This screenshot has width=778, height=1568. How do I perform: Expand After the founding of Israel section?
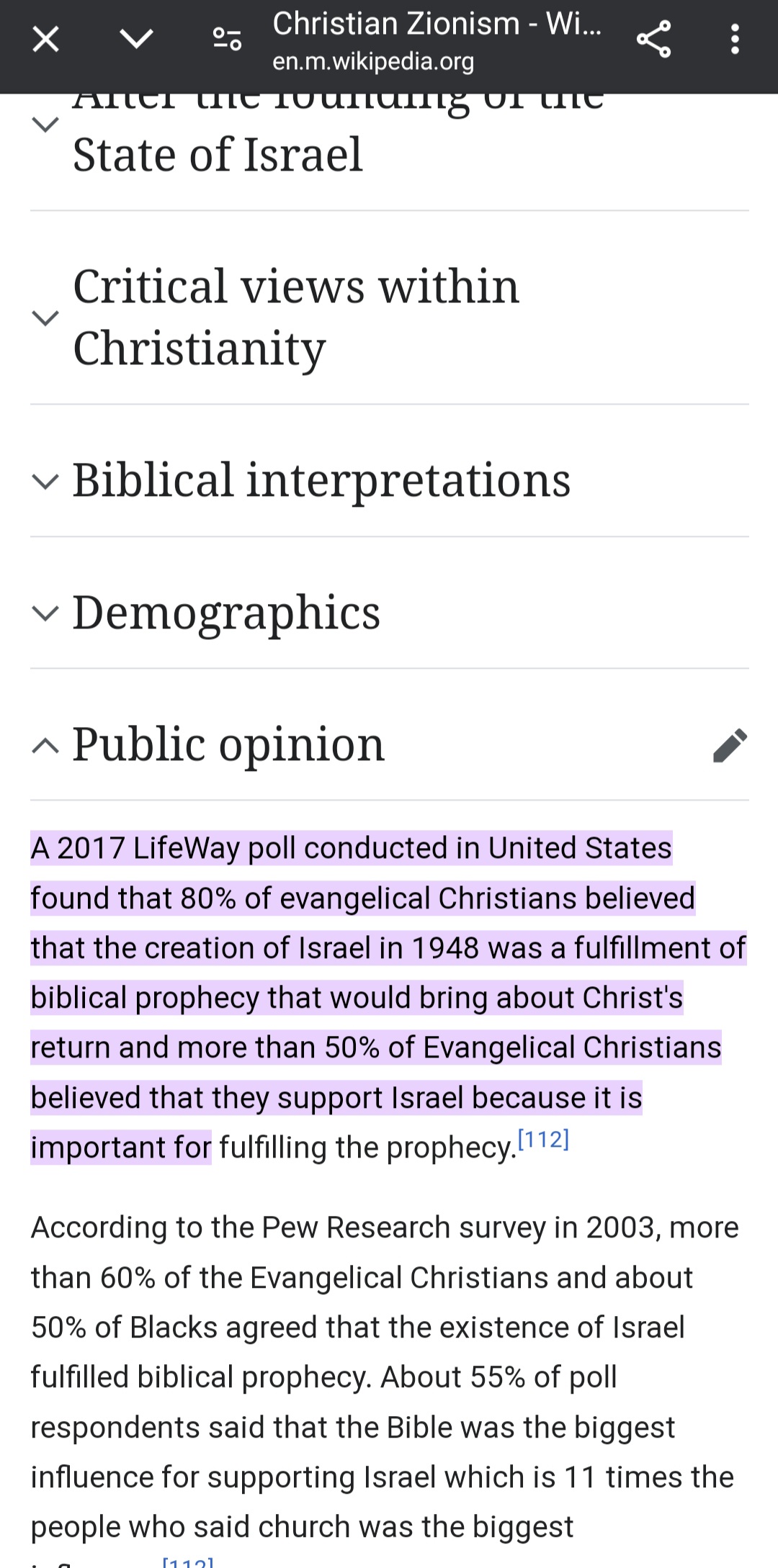(x=216, y=153)
